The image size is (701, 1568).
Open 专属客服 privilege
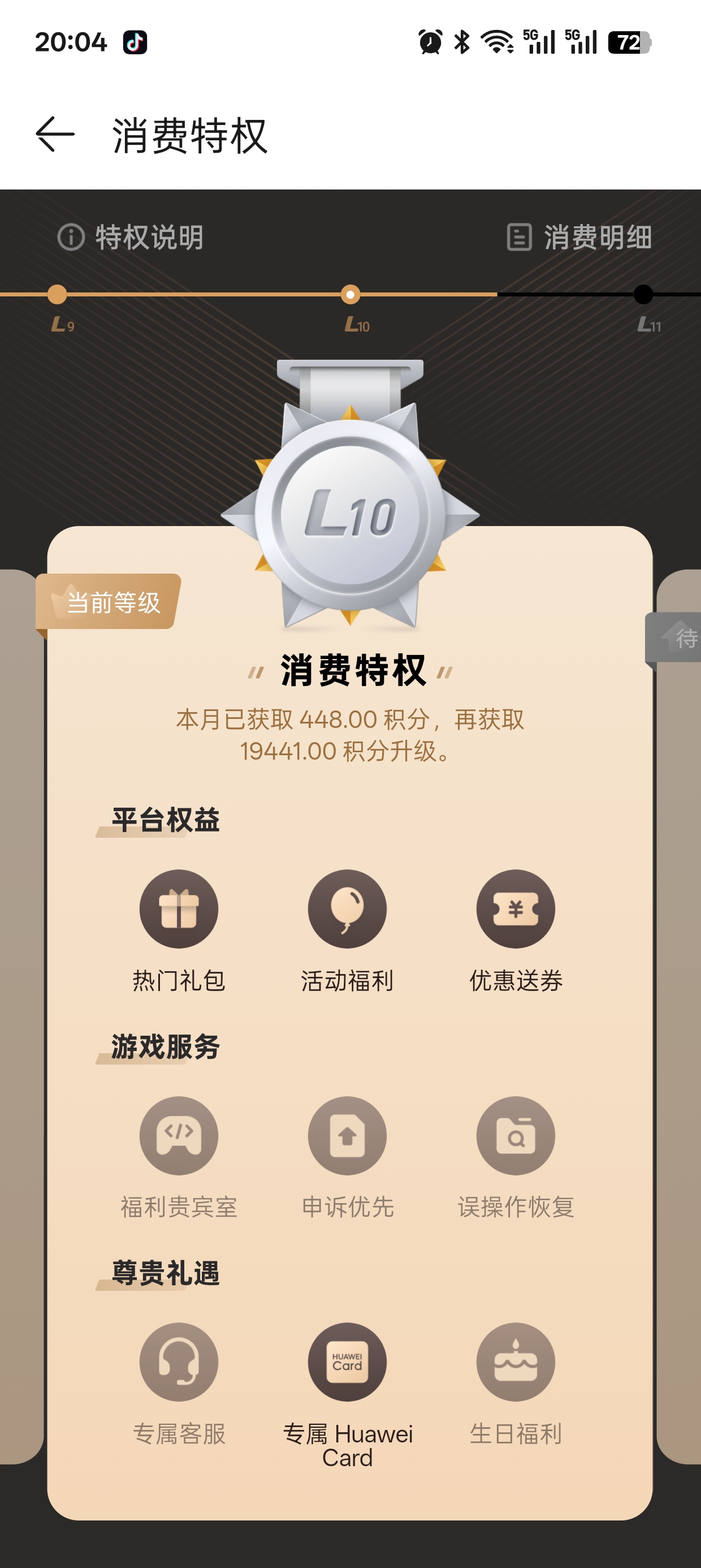point(179,1362)
